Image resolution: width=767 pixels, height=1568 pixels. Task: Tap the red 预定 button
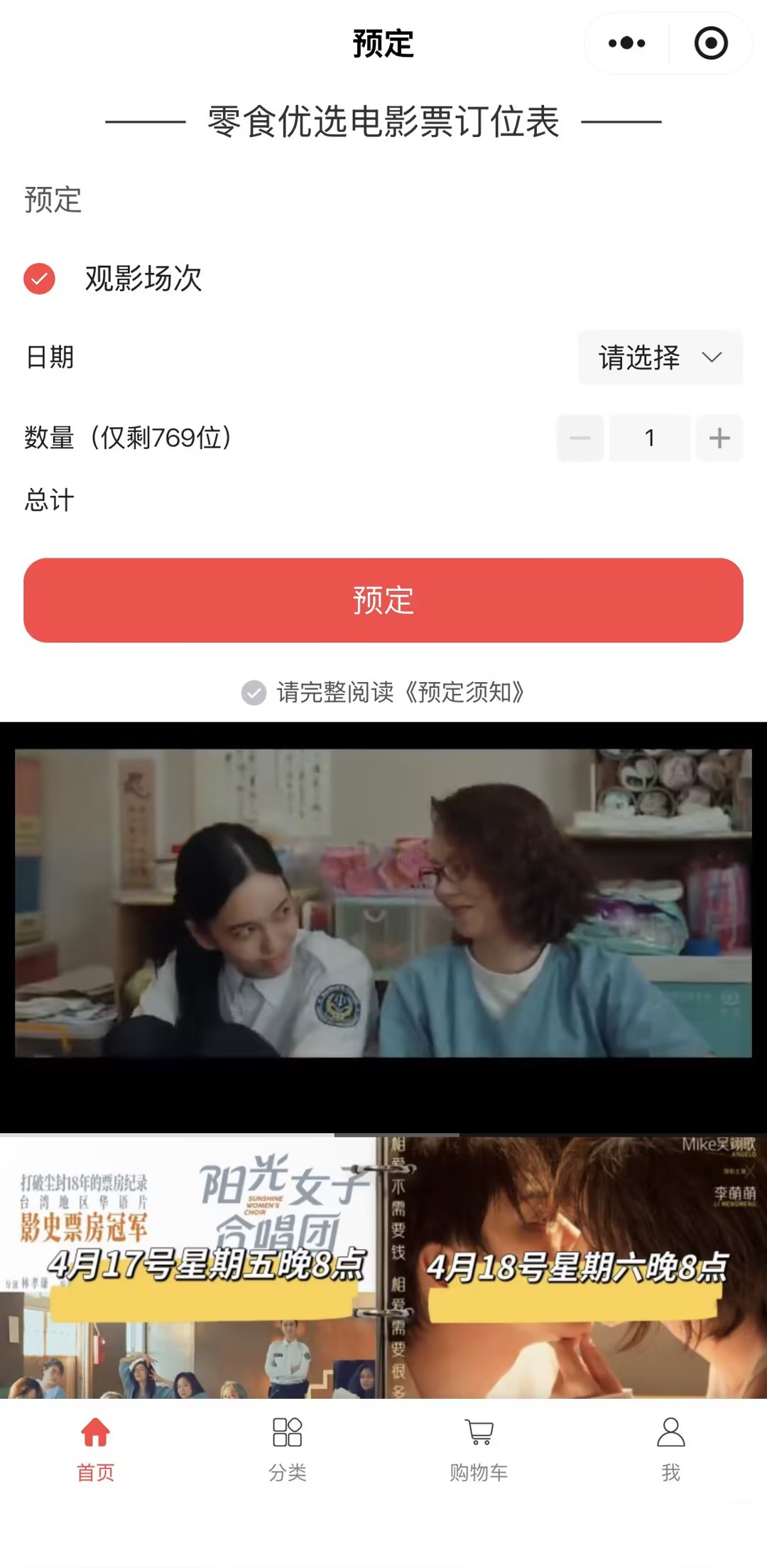[x=383, y=600]
